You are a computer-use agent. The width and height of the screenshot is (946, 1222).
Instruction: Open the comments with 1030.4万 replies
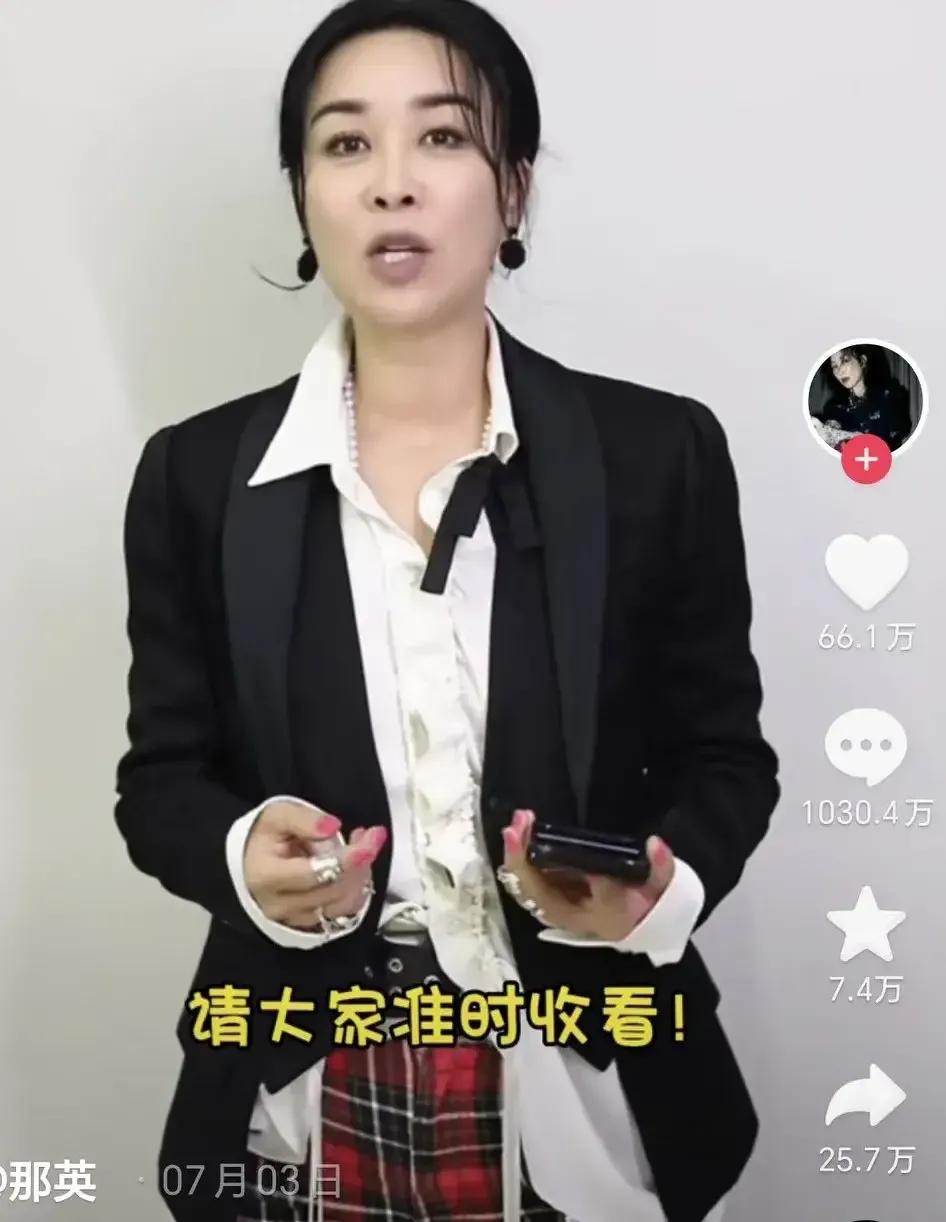pos(866,746)
